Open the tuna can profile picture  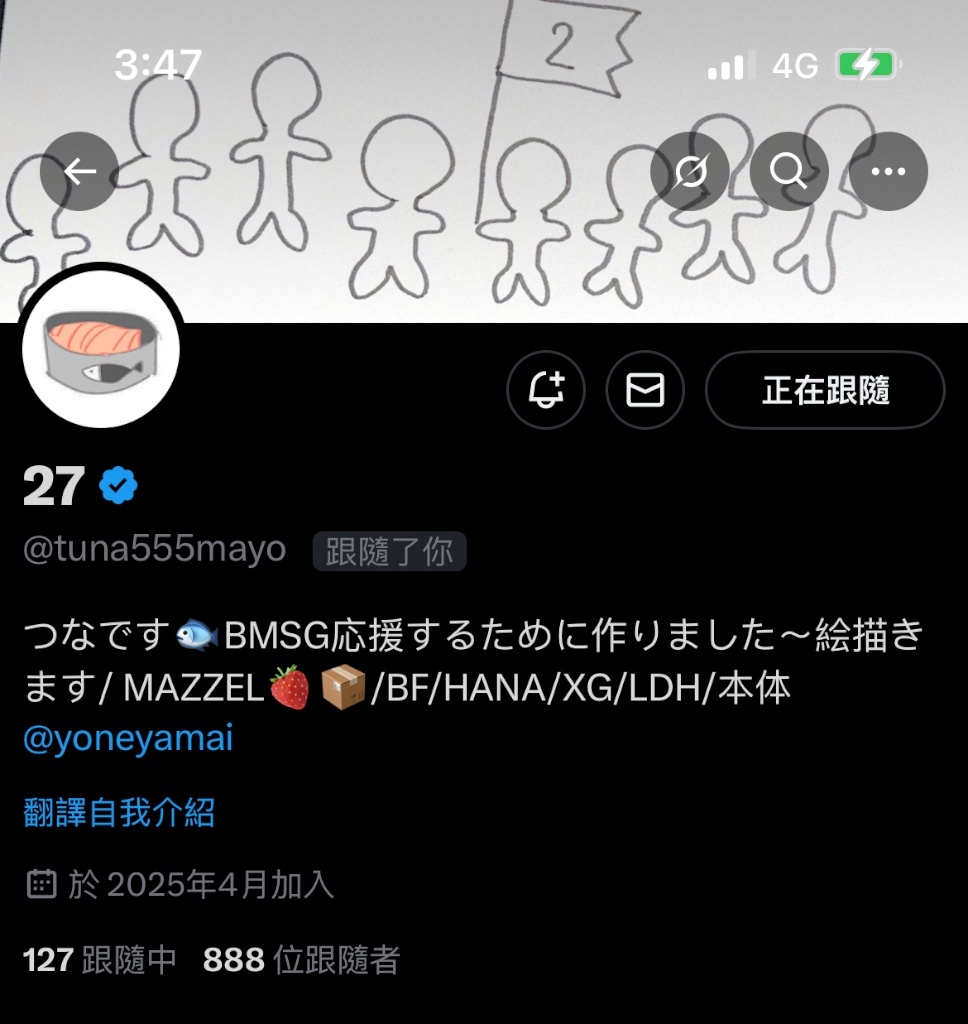tap(100, 348)
